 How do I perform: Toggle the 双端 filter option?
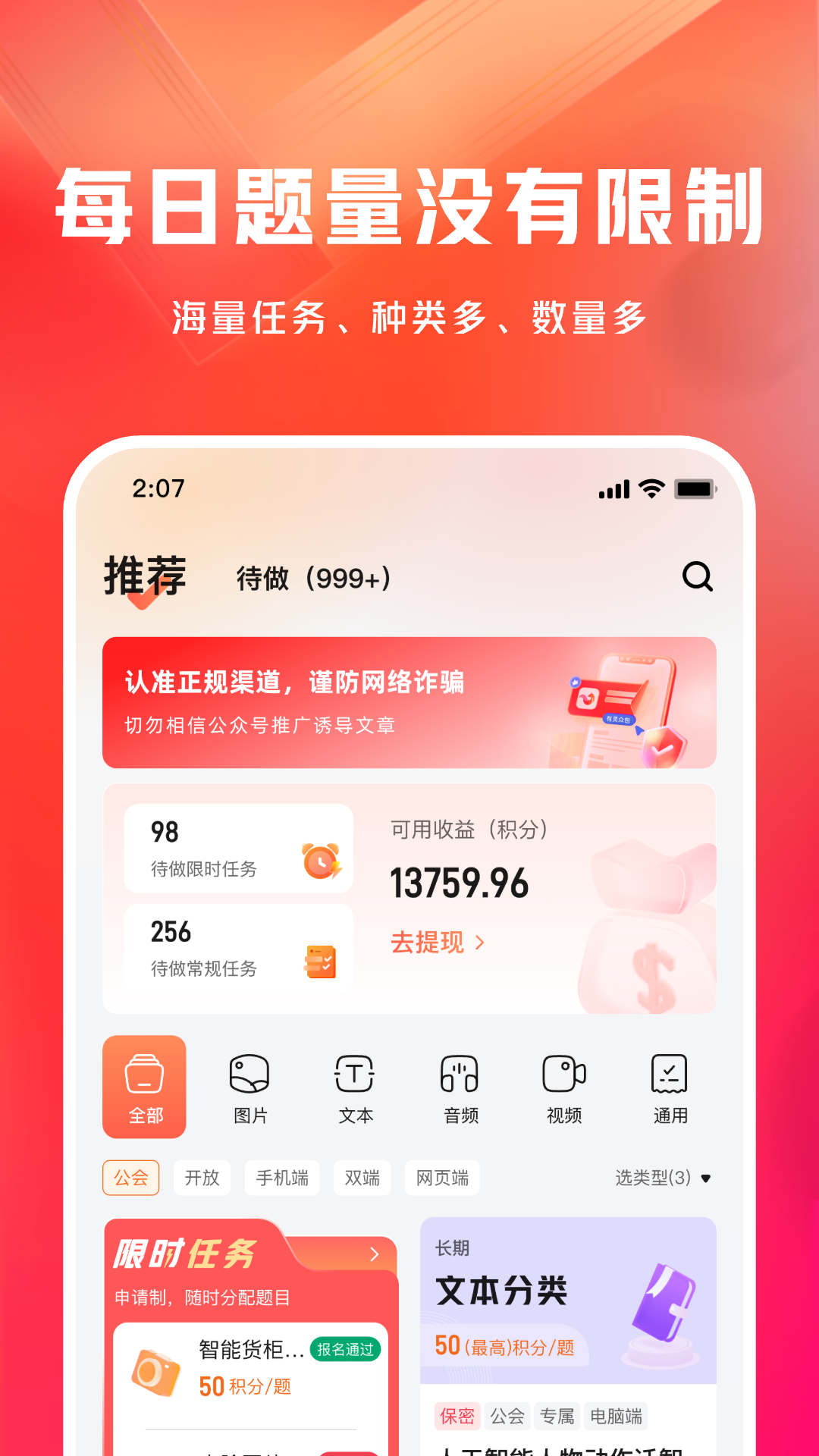(x=362, y=1178)
